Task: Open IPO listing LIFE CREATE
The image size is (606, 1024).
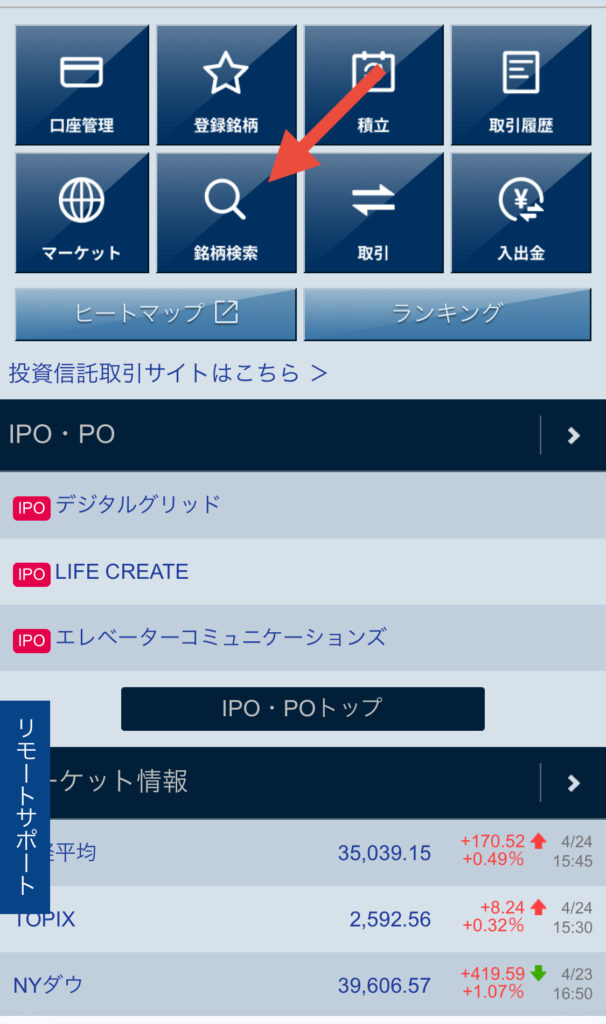Action: point(121,572)
